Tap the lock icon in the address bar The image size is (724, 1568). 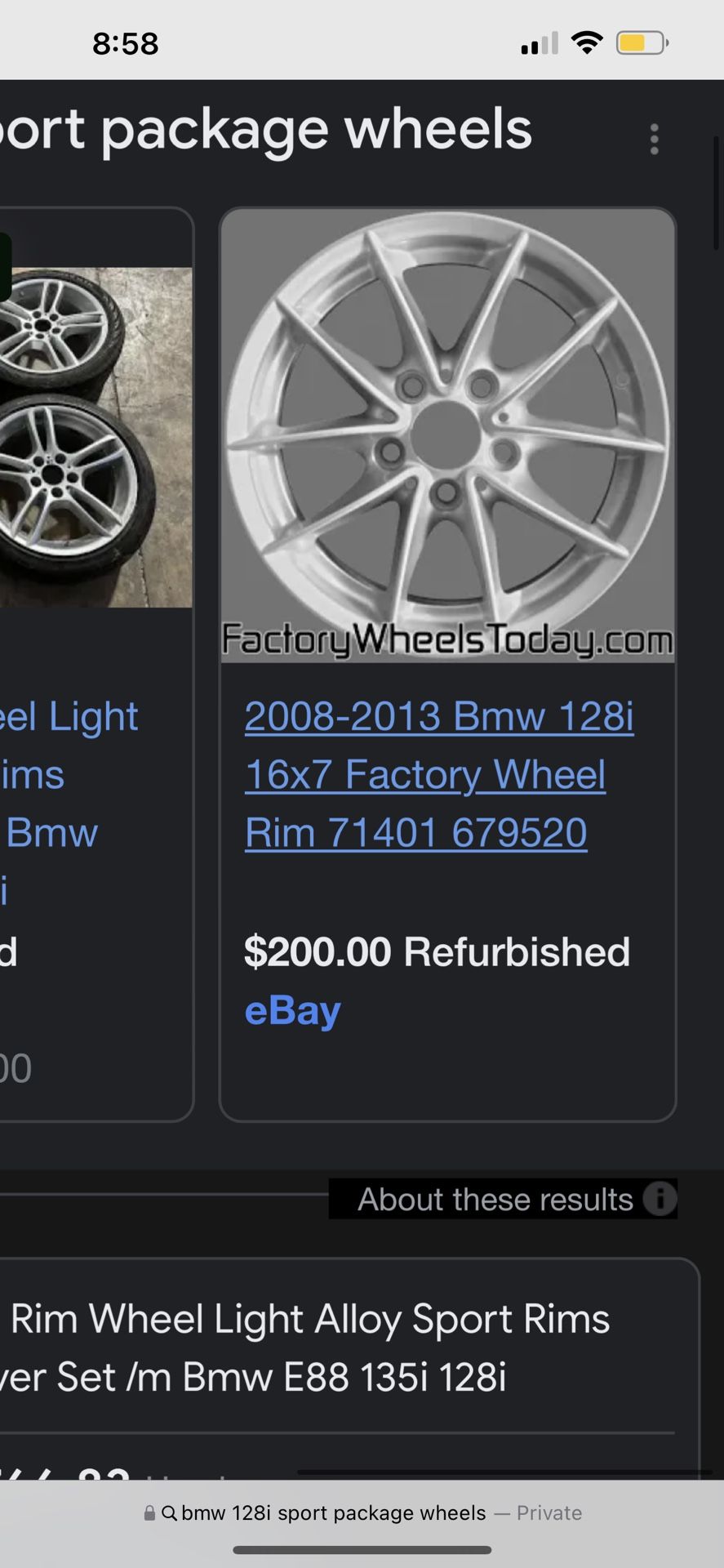click(149, 1512)
